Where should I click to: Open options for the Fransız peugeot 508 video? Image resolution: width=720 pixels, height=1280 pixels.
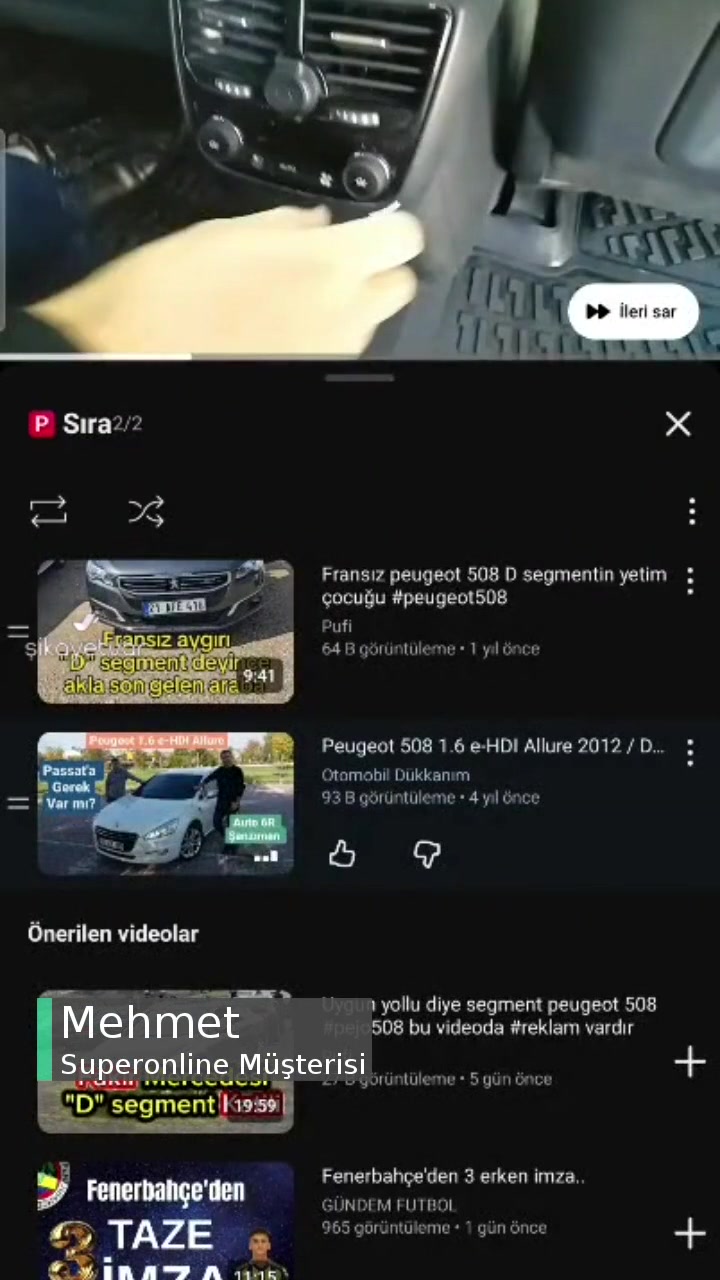click(690, 582)
